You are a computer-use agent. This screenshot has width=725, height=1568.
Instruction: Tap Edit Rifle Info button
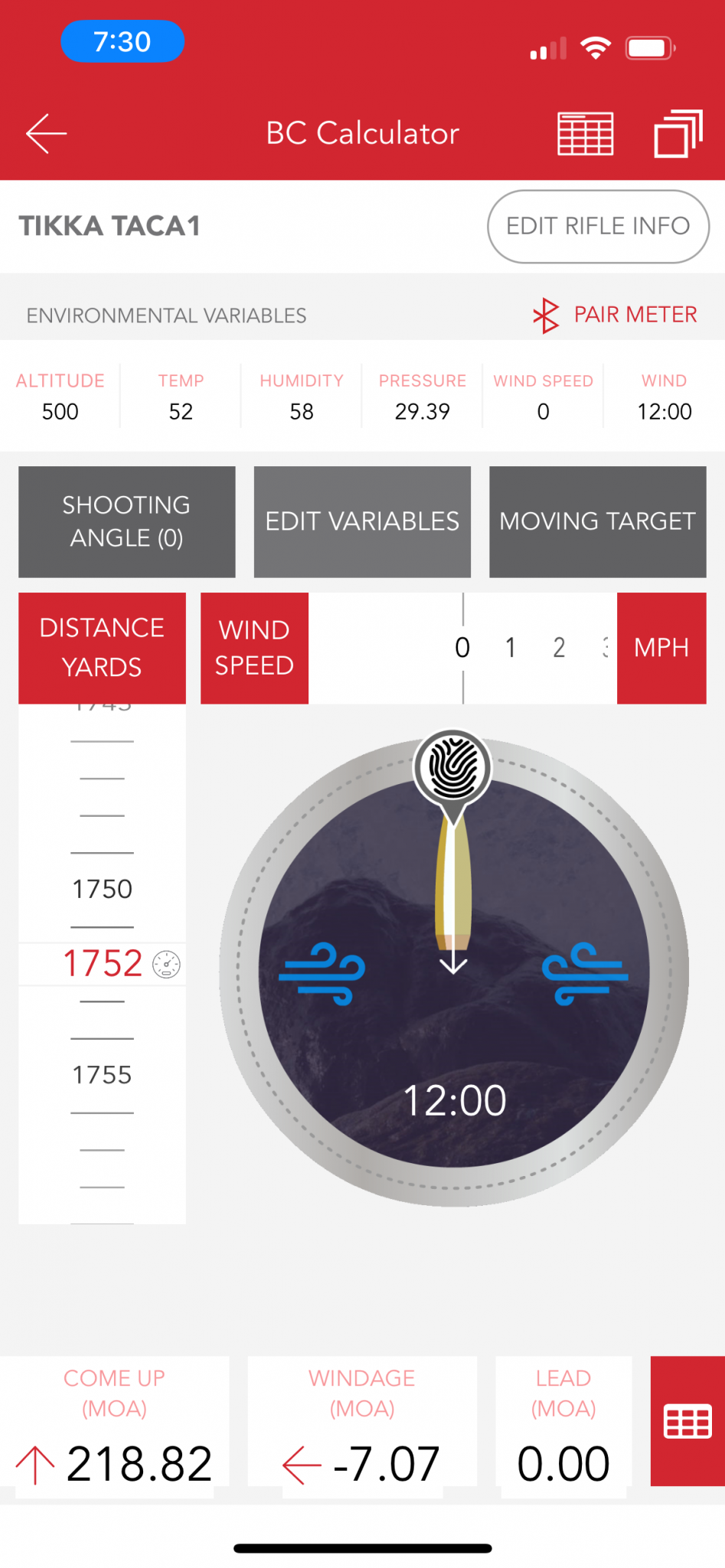598,227
